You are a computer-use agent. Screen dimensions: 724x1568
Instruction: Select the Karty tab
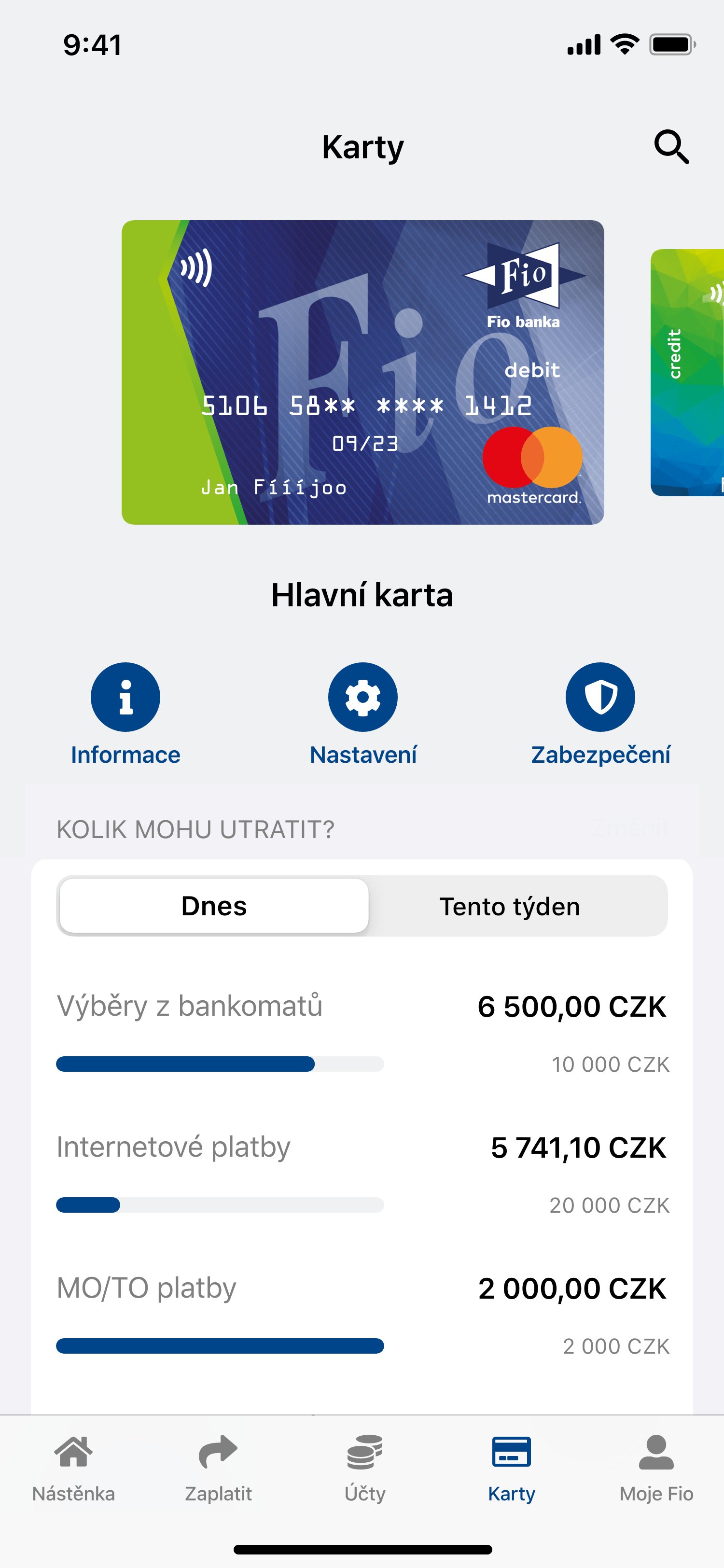[x=511, y=1468]
